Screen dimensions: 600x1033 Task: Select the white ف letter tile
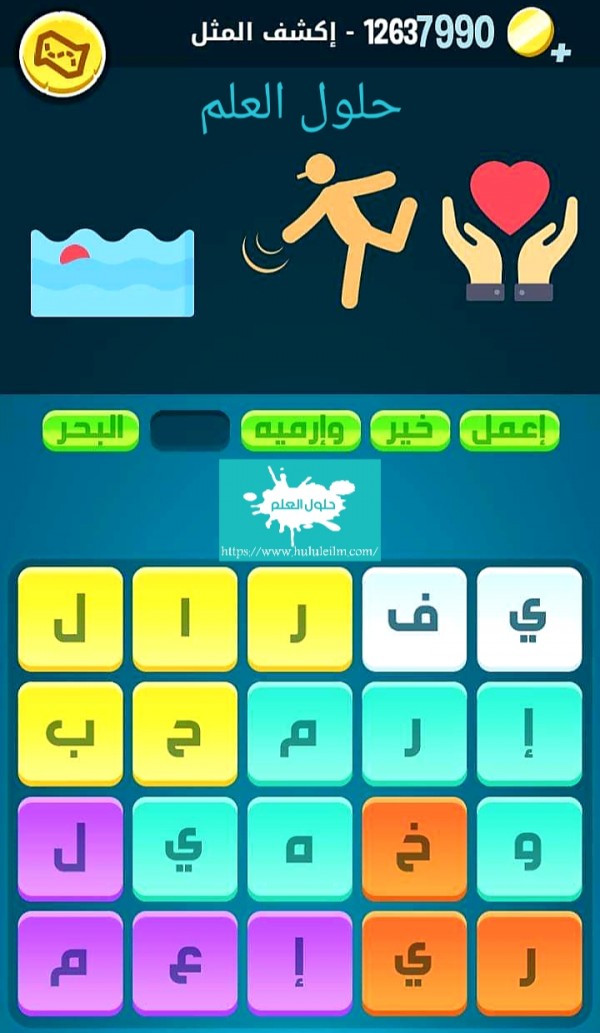[415, 619]
